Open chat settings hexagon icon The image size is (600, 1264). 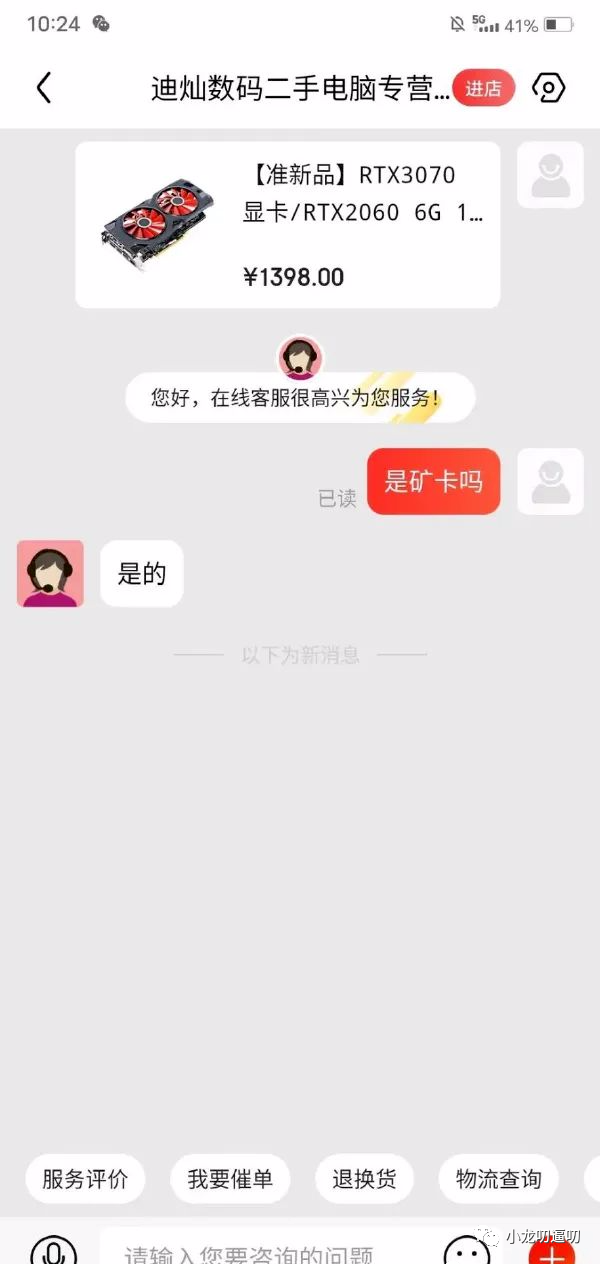548,88
